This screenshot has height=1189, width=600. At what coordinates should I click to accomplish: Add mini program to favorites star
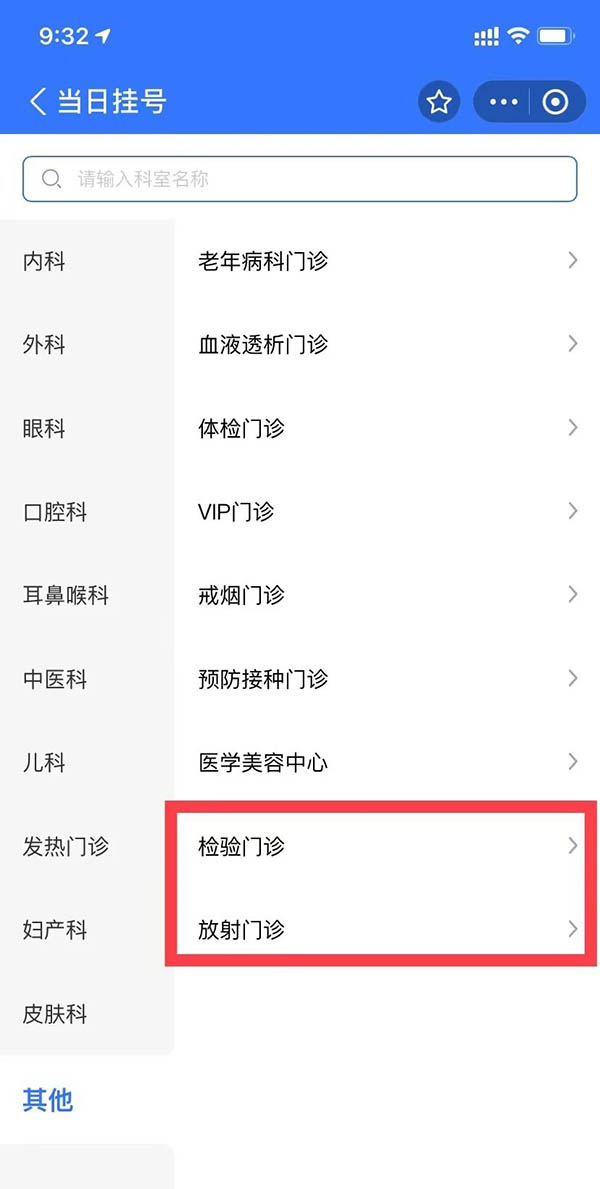[x=439, y=102]
